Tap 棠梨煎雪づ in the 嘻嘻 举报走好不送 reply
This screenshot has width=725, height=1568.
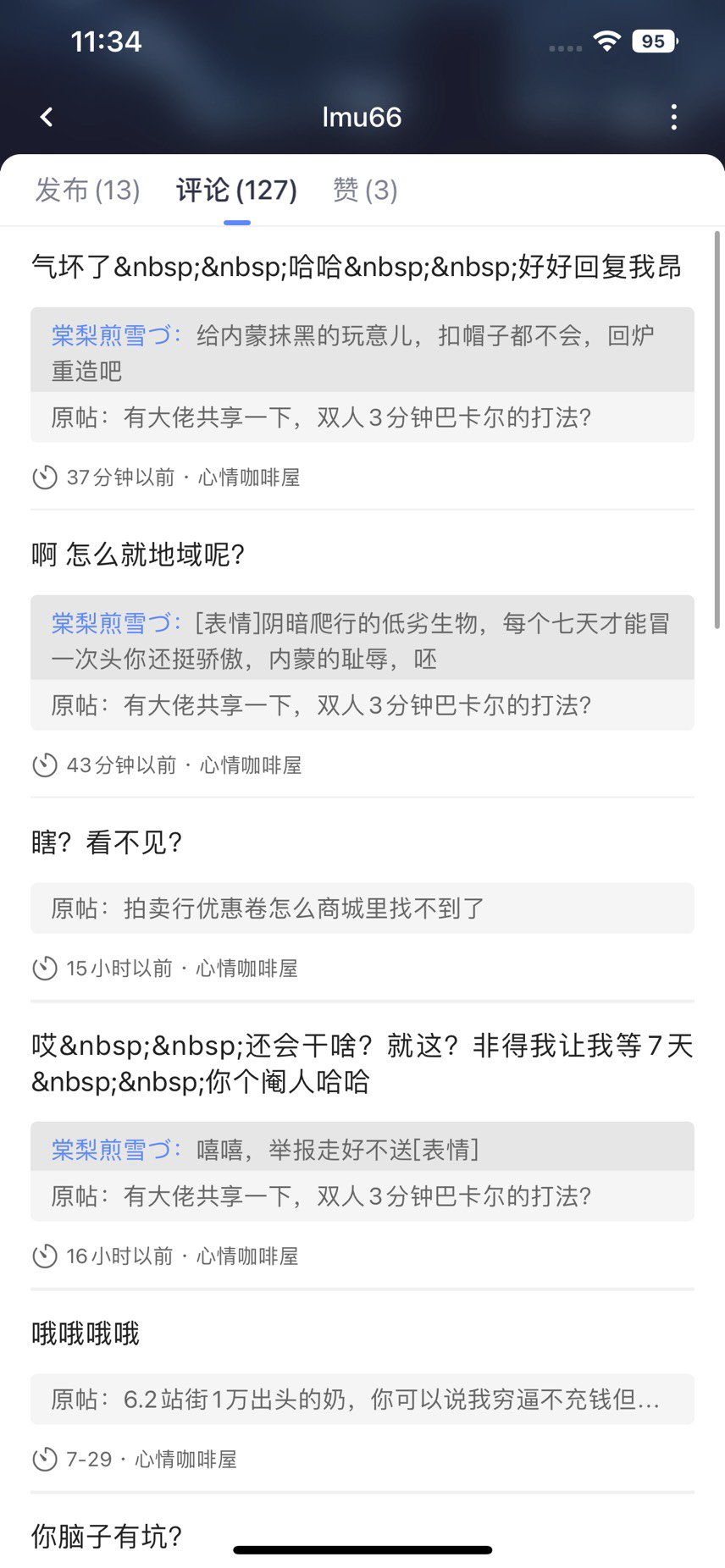111,1149
